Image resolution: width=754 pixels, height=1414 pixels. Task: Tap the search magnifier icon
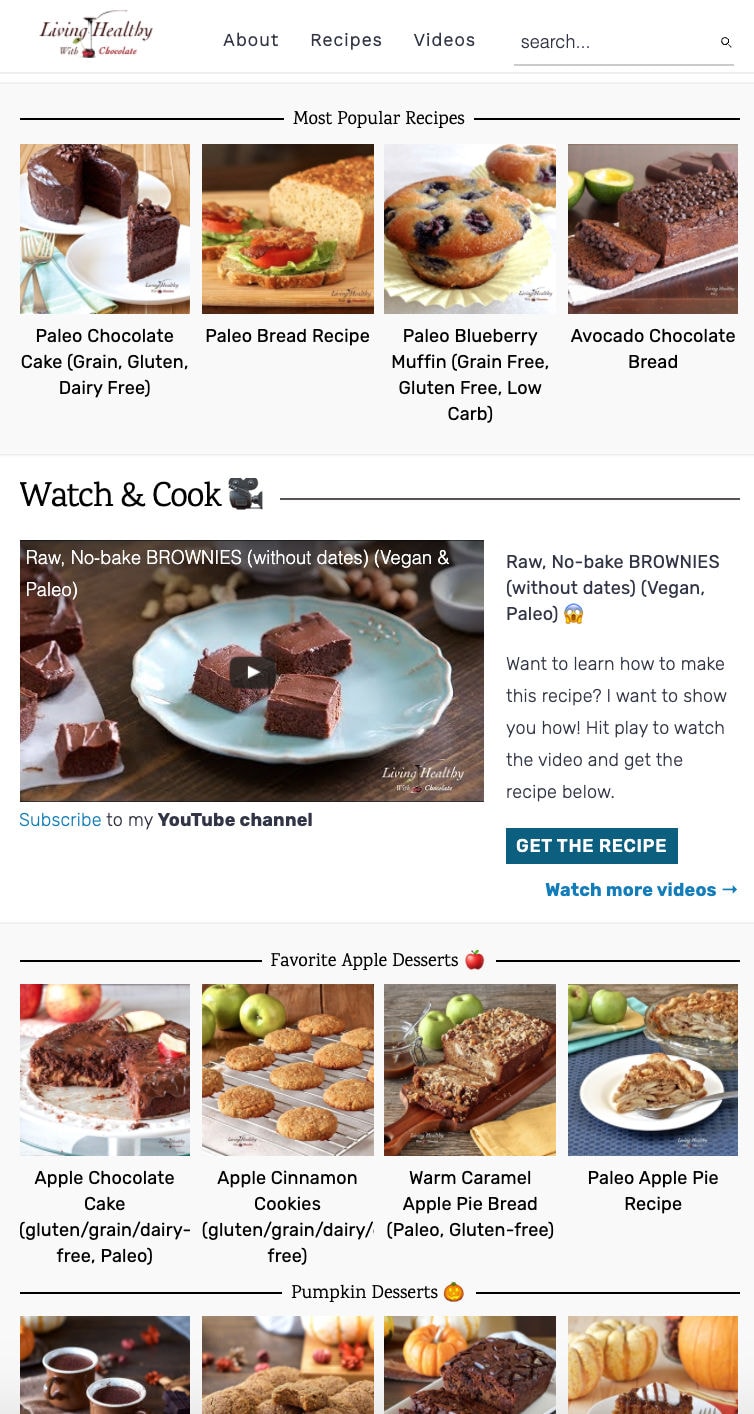point(726,42)
